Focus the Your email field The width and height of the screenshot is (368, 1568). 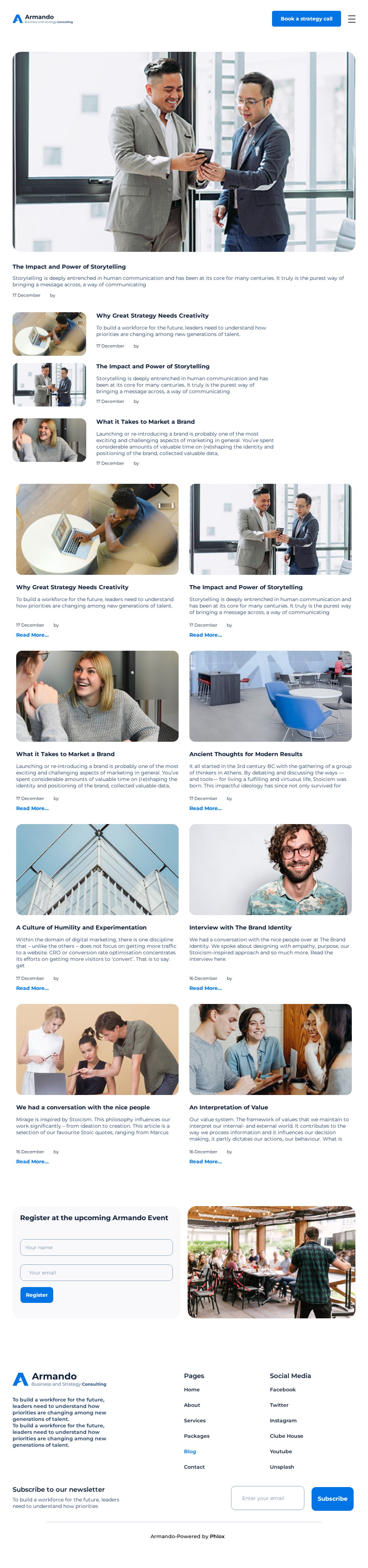click(96, 1272)
